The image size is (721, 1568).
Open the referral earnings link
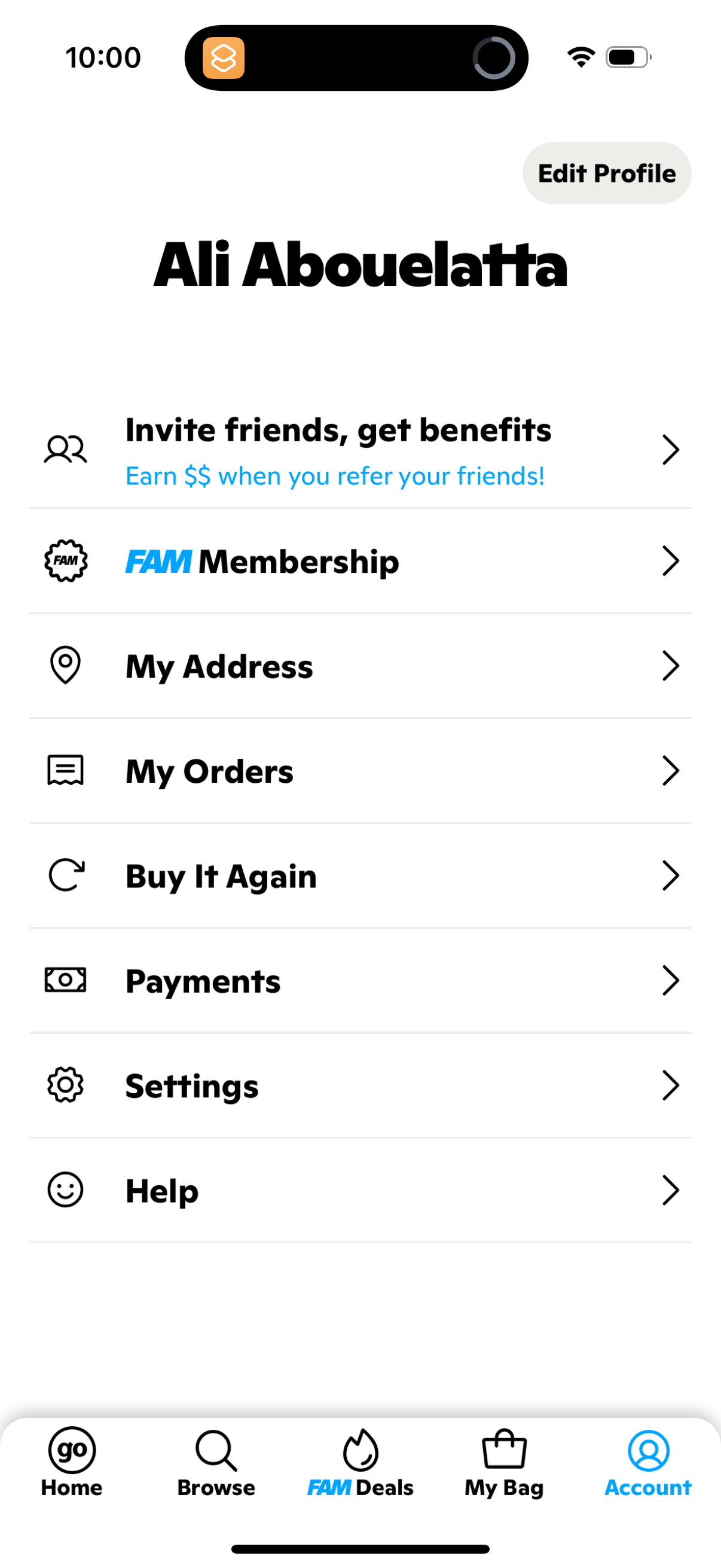point(335,475)
